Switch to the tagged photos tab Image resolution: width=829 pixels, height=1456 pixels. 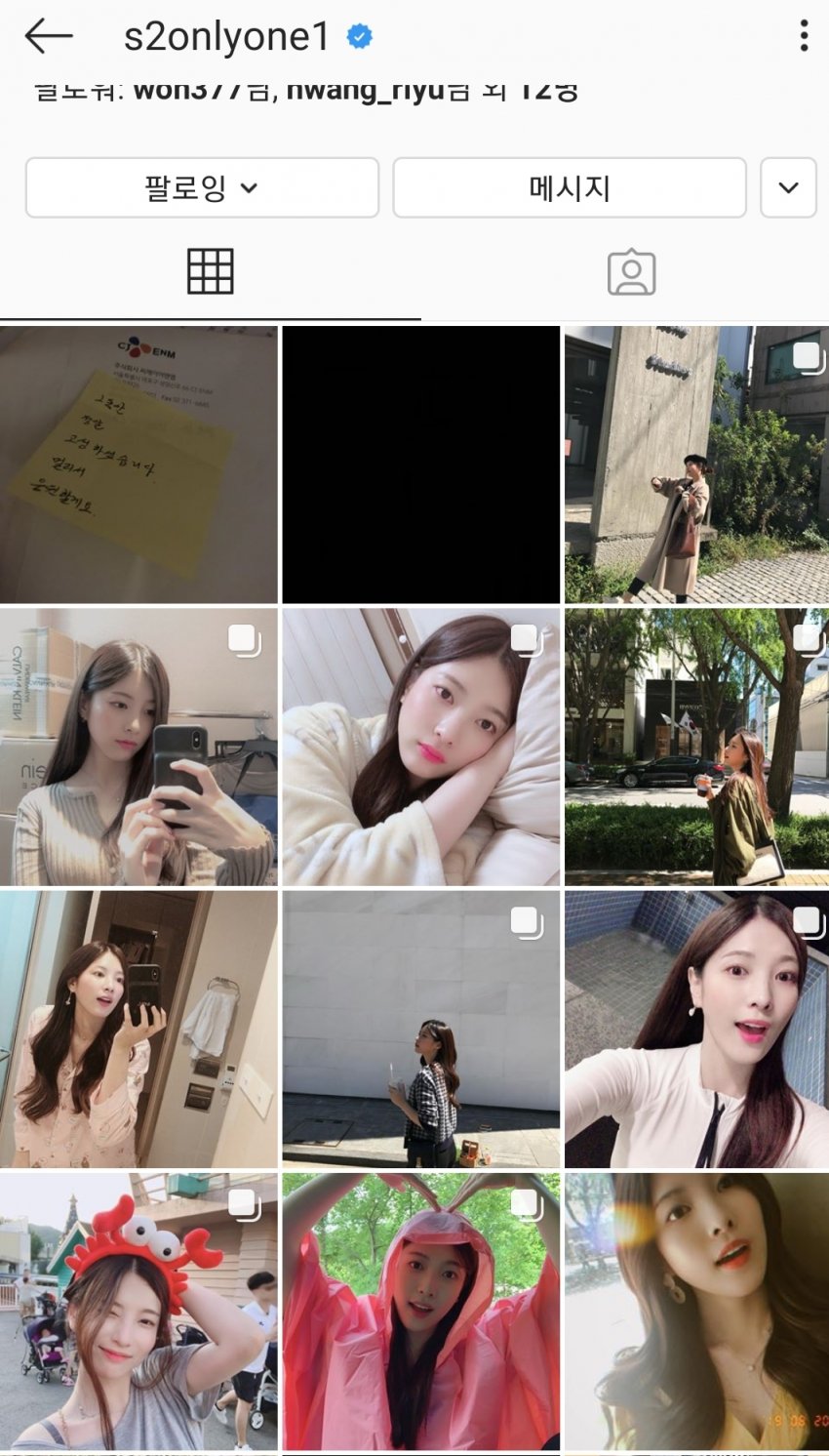pyautogui.click(x=631, y=272)
